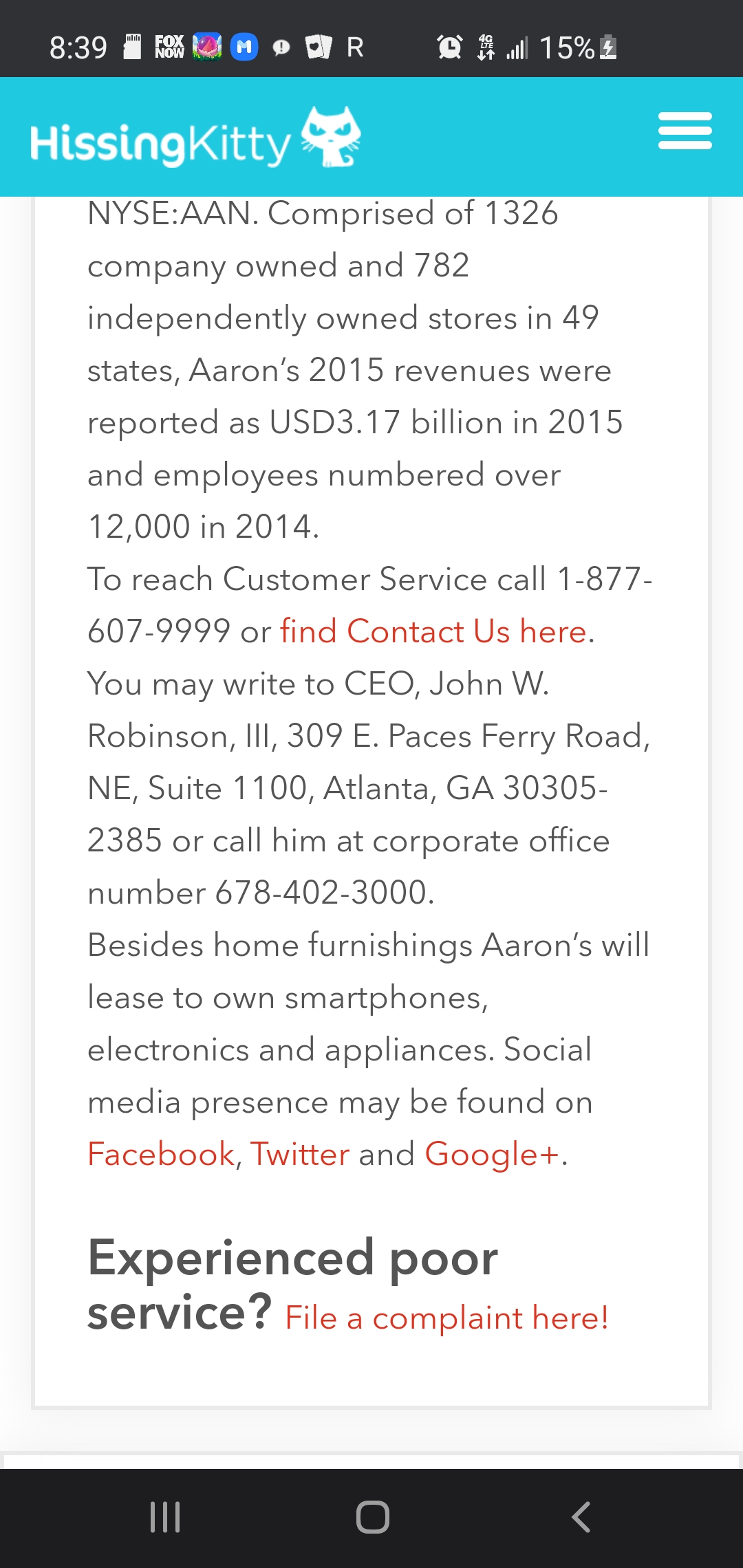Tap 'File a complaint here!' link
The height and width of the screenshot is (1568, 743).
[x=446, y=1318]
